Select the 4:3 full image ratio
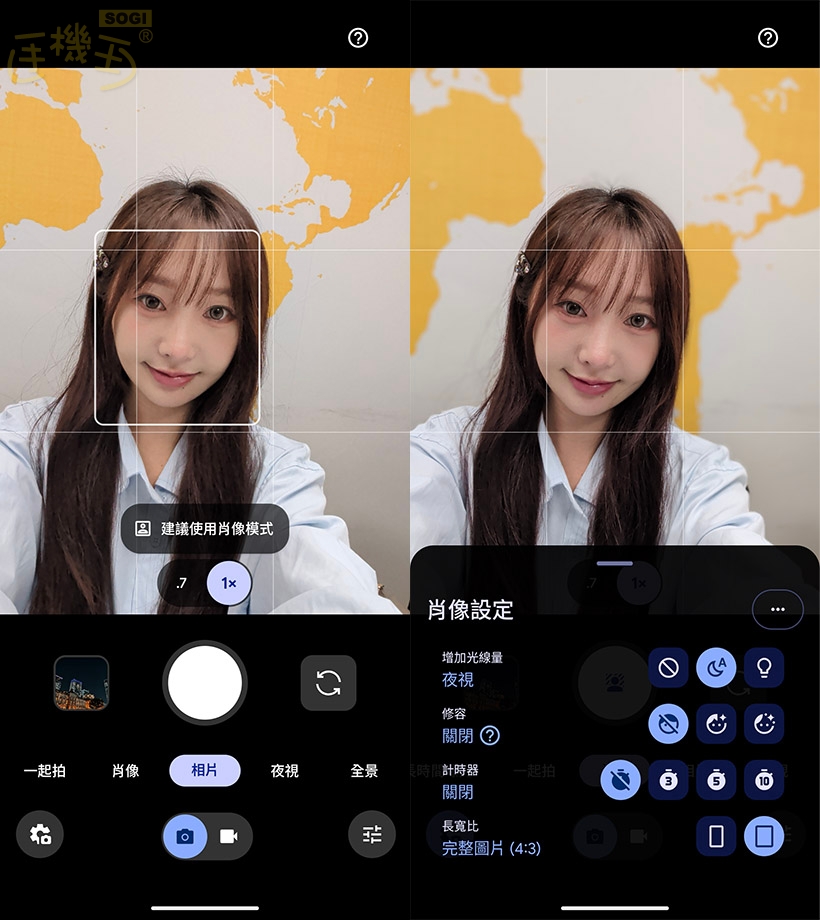Viewport: 820px width, 920px height. [x=764, y=837]
